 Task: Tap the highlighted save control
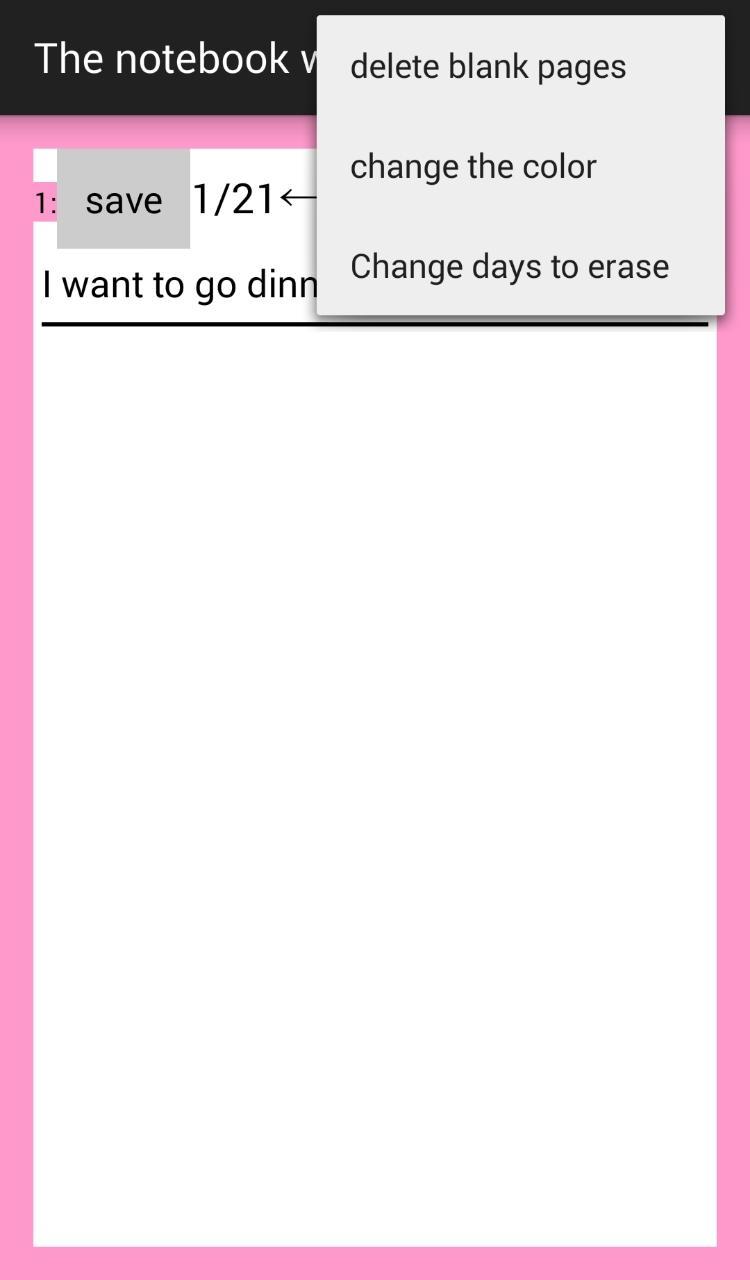122,199
